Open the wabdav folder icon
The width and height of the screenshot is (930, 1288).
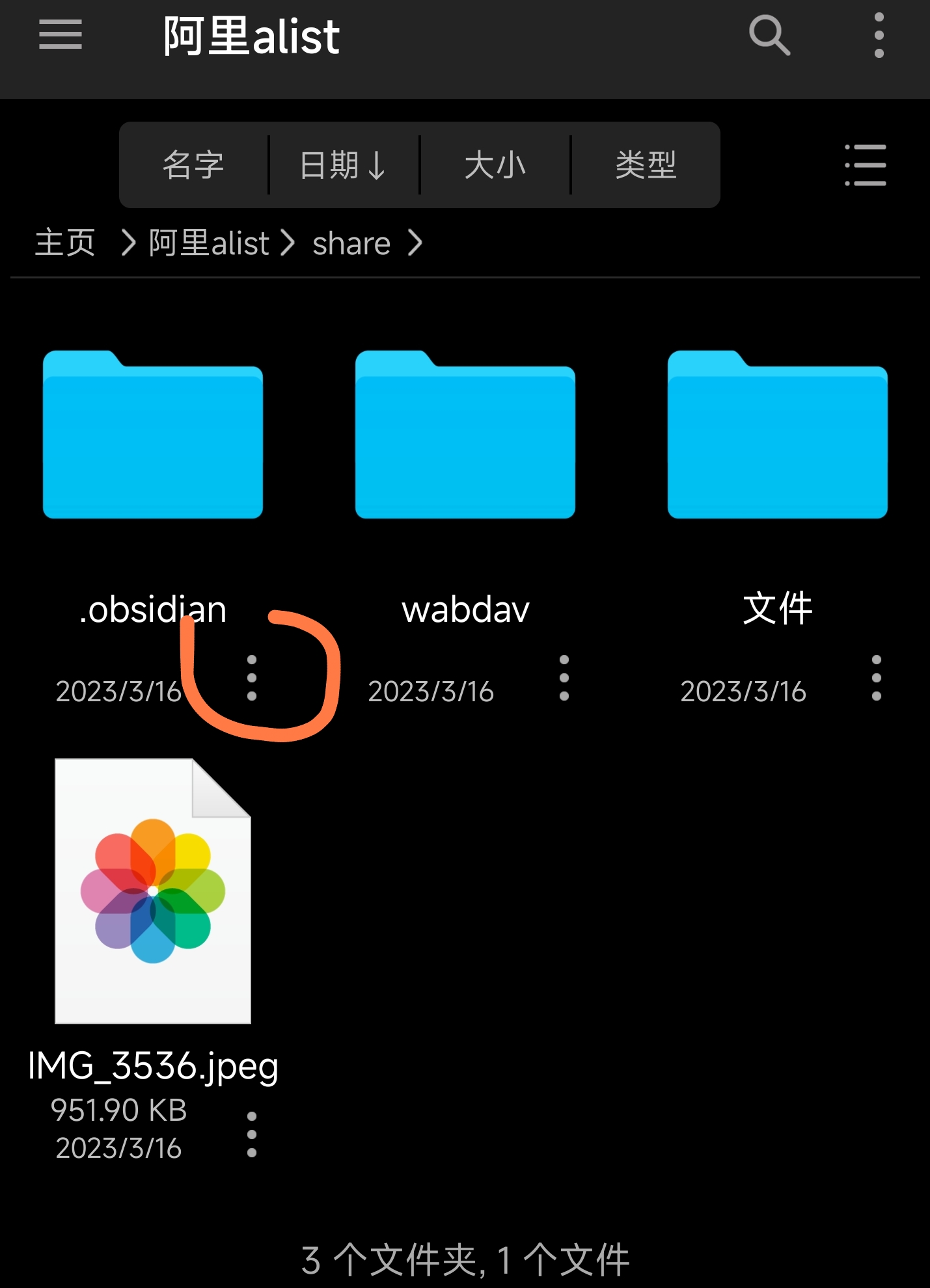click(x=465, y=436)
